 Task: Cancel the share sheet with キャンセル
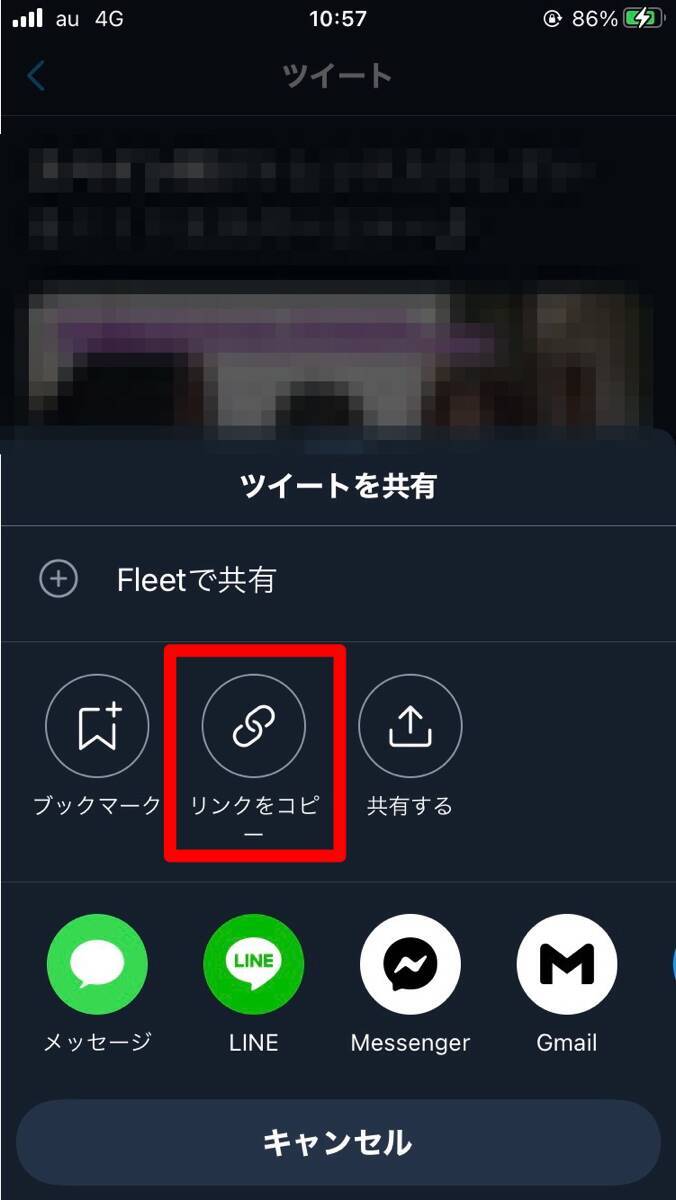click(338, 1142)
